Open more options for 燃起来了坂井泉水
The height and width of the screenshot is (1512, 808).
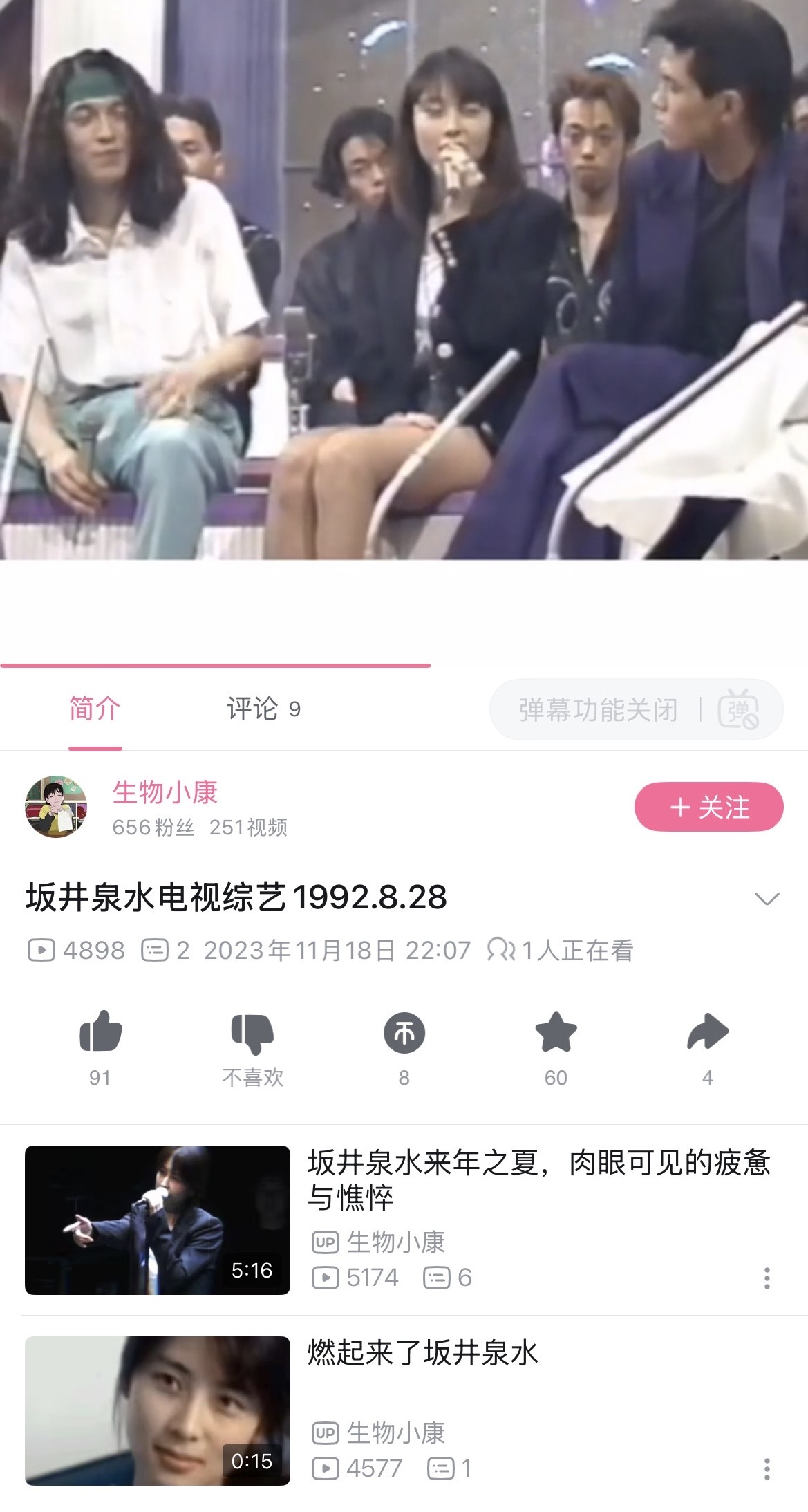point(767,1468)
